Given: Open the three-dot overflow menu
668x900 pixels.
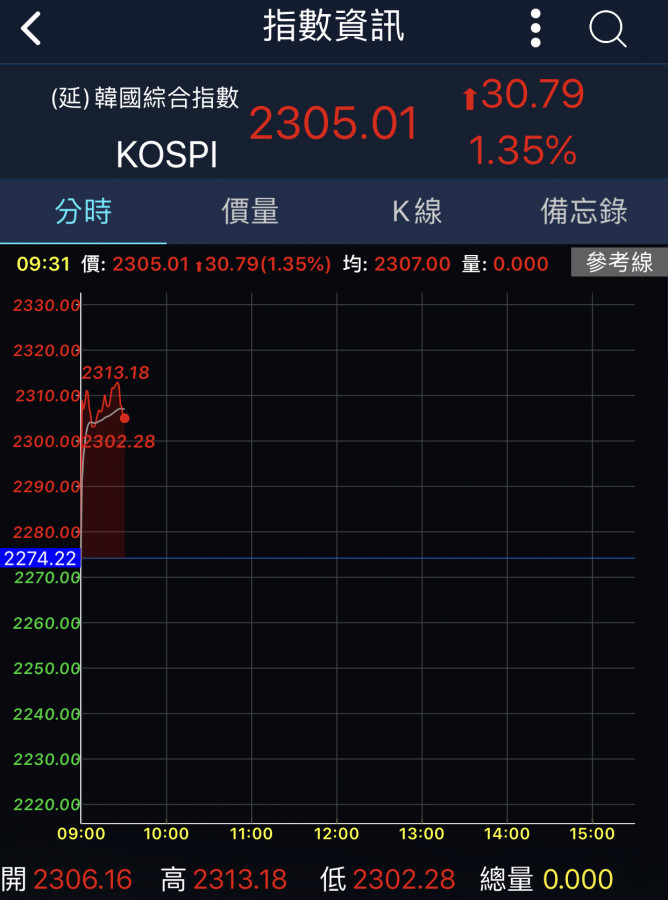Looking at the screenshot, I should [536, 29].
